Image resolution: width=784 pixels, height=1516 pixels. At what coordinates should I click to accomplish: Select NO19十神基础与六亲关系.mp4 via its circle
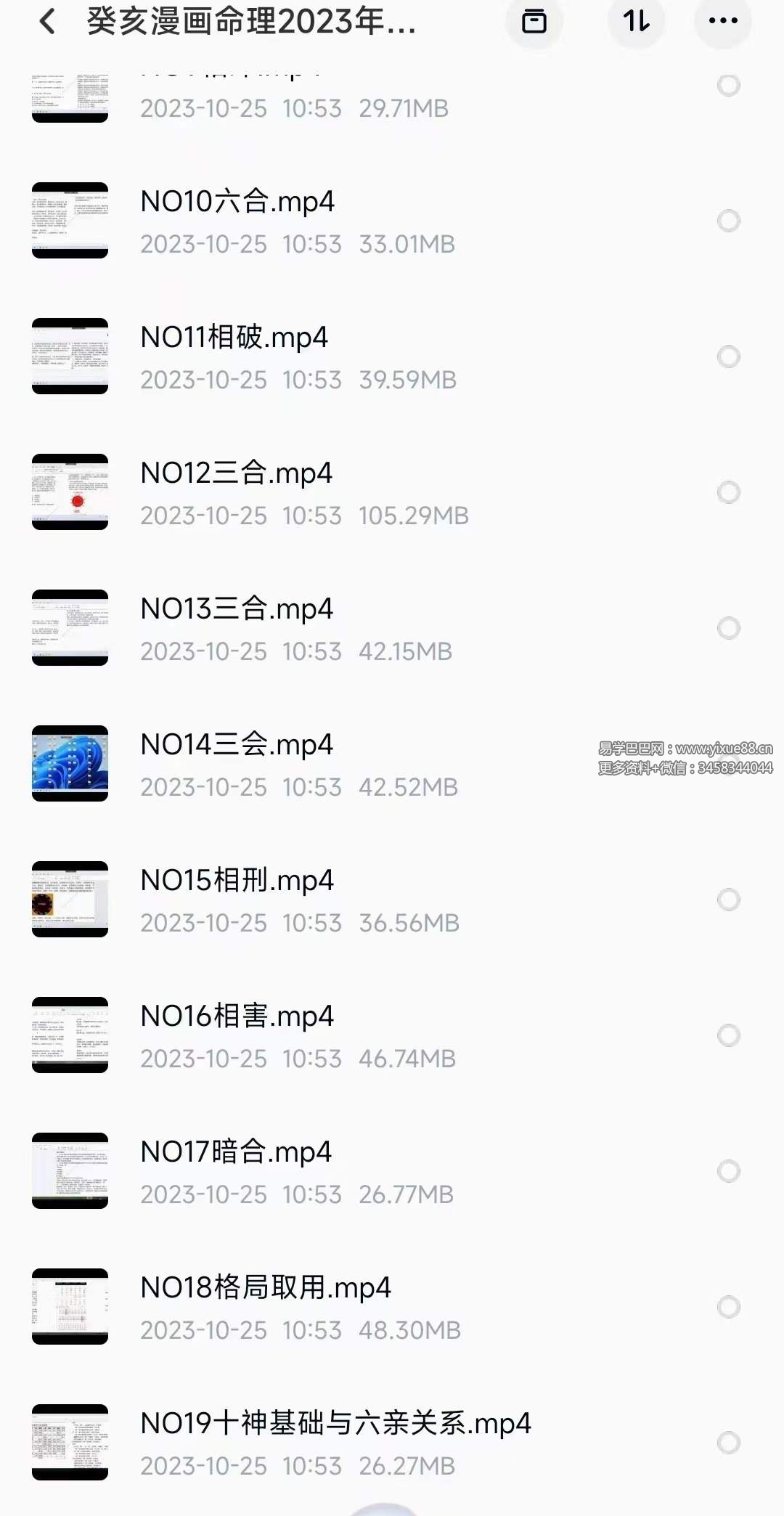pos(728,1443)
